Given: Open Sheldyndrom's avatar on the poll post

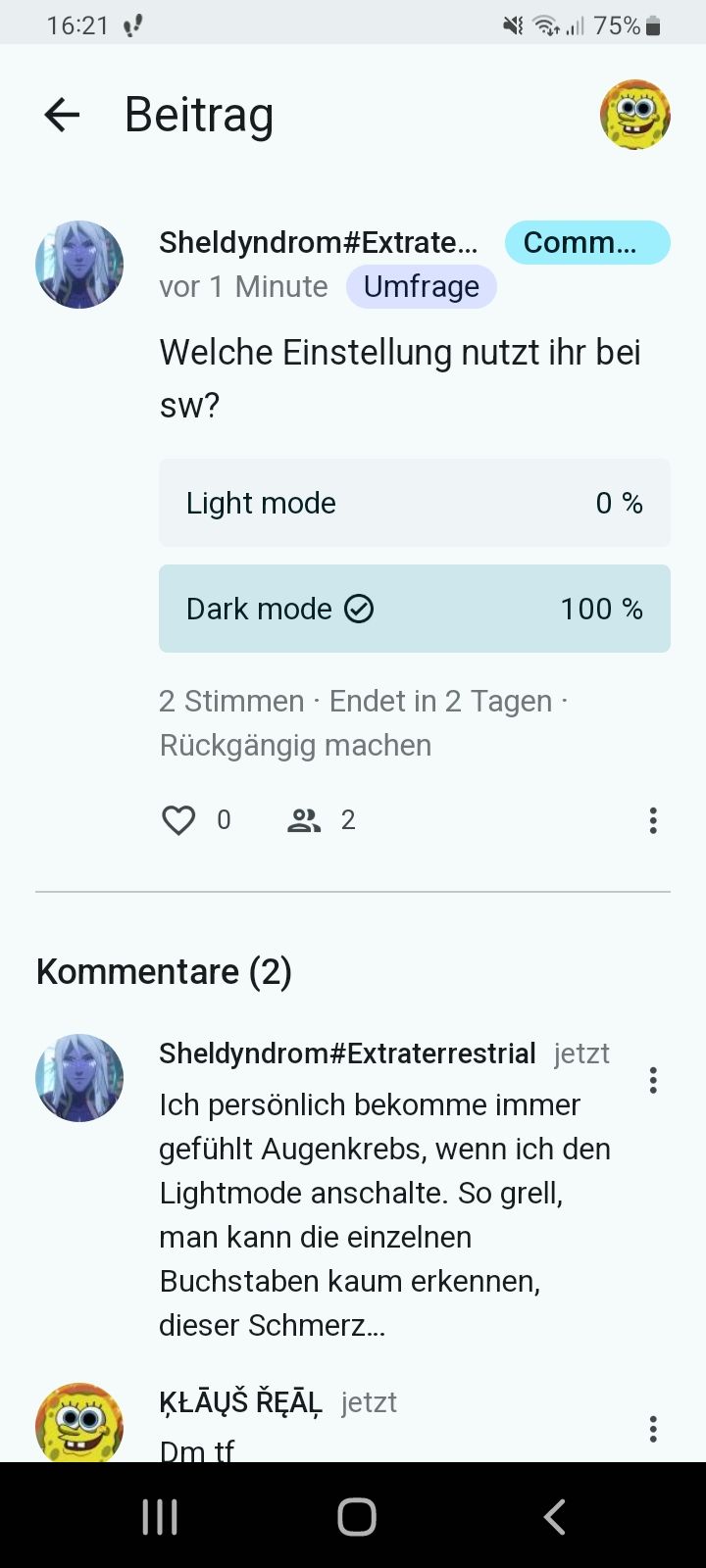Looking at the screenshot, I should (x=79, y=265).
